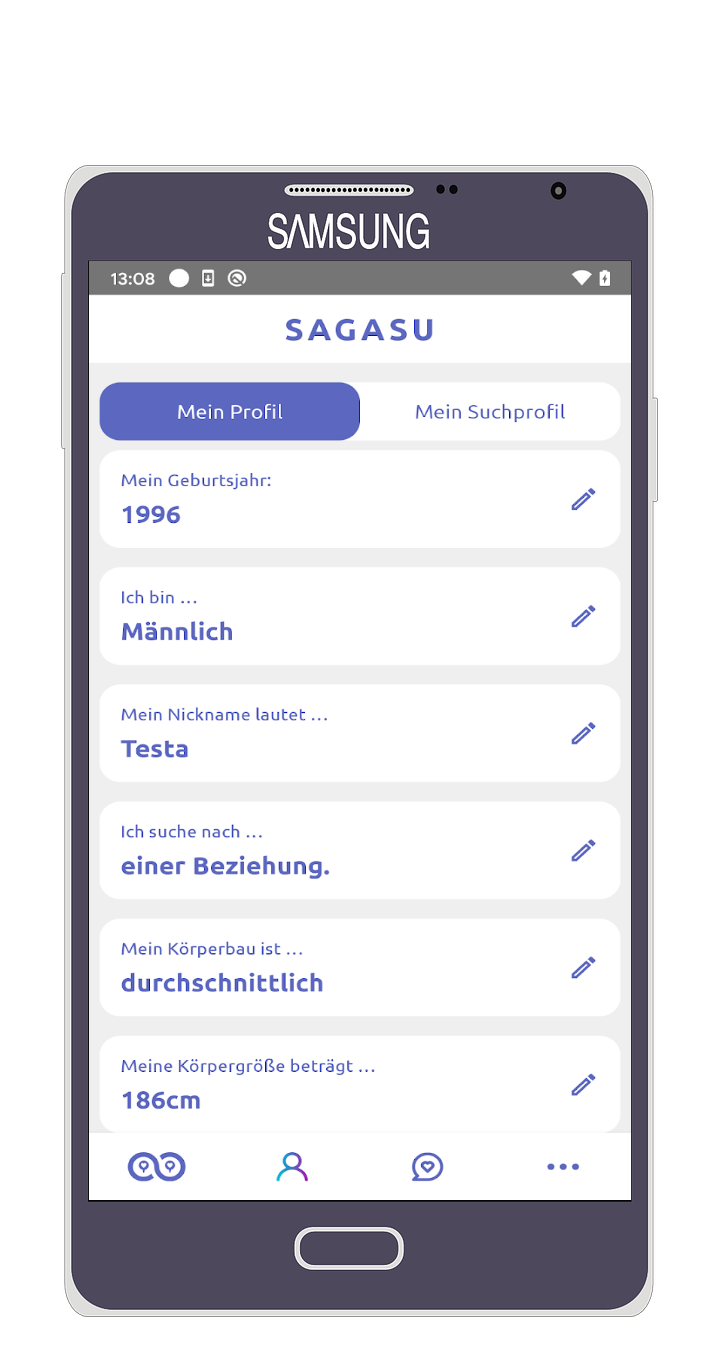Switch to the Mein Suchprofil tab
Screen dimensions: 720x1355
[490, 412]
